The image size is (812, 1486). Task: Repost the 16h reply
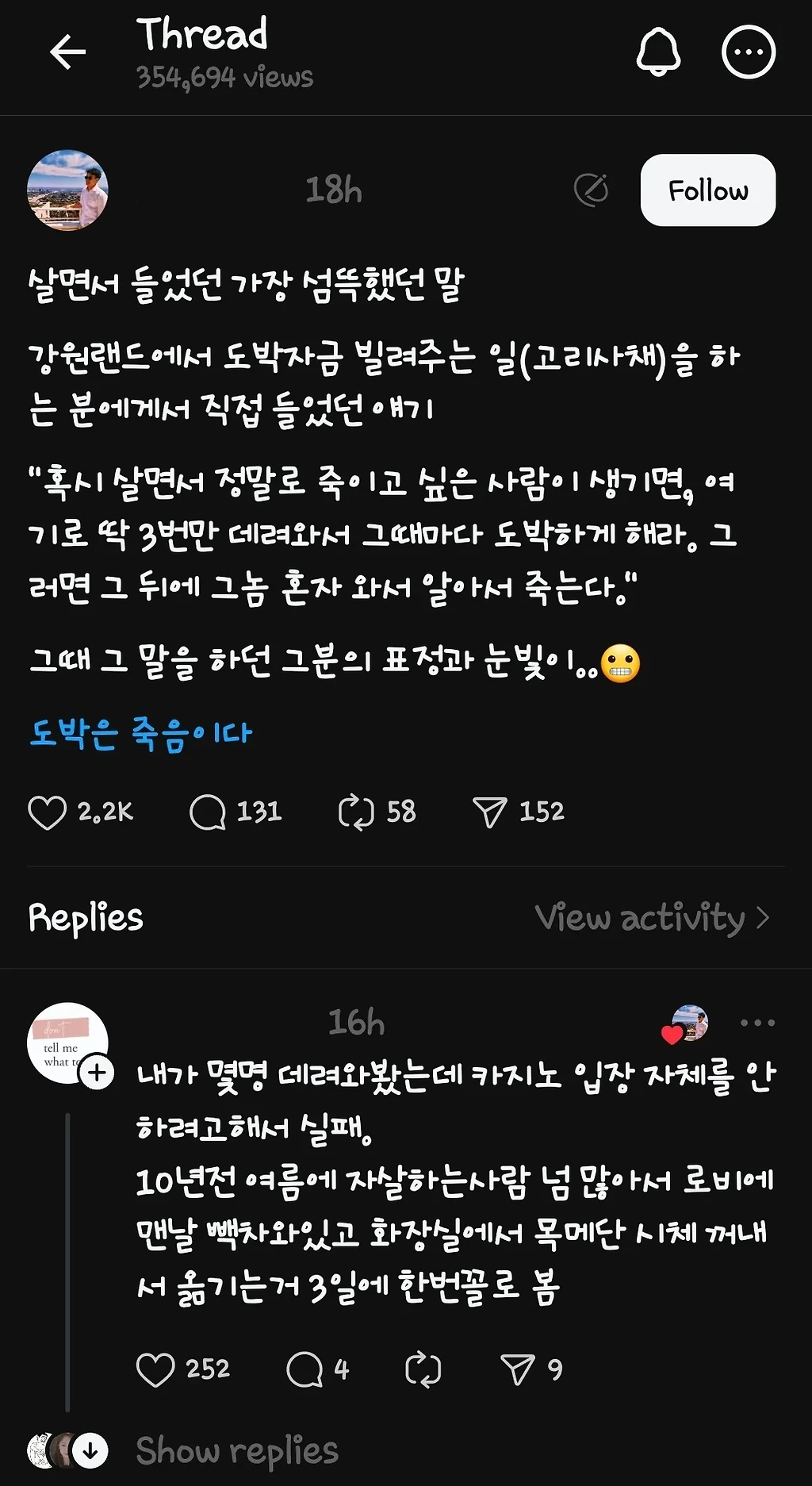point(423,1369)
